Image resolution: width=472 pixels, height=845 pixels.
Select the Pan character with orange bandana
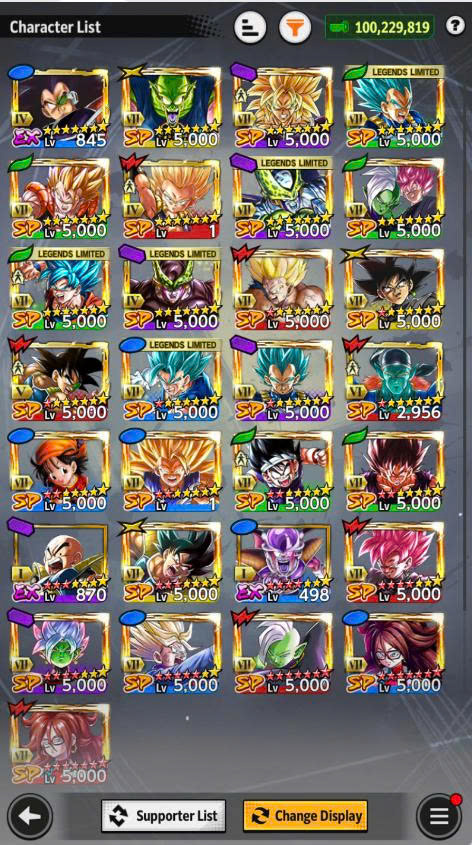pos(59,471)
